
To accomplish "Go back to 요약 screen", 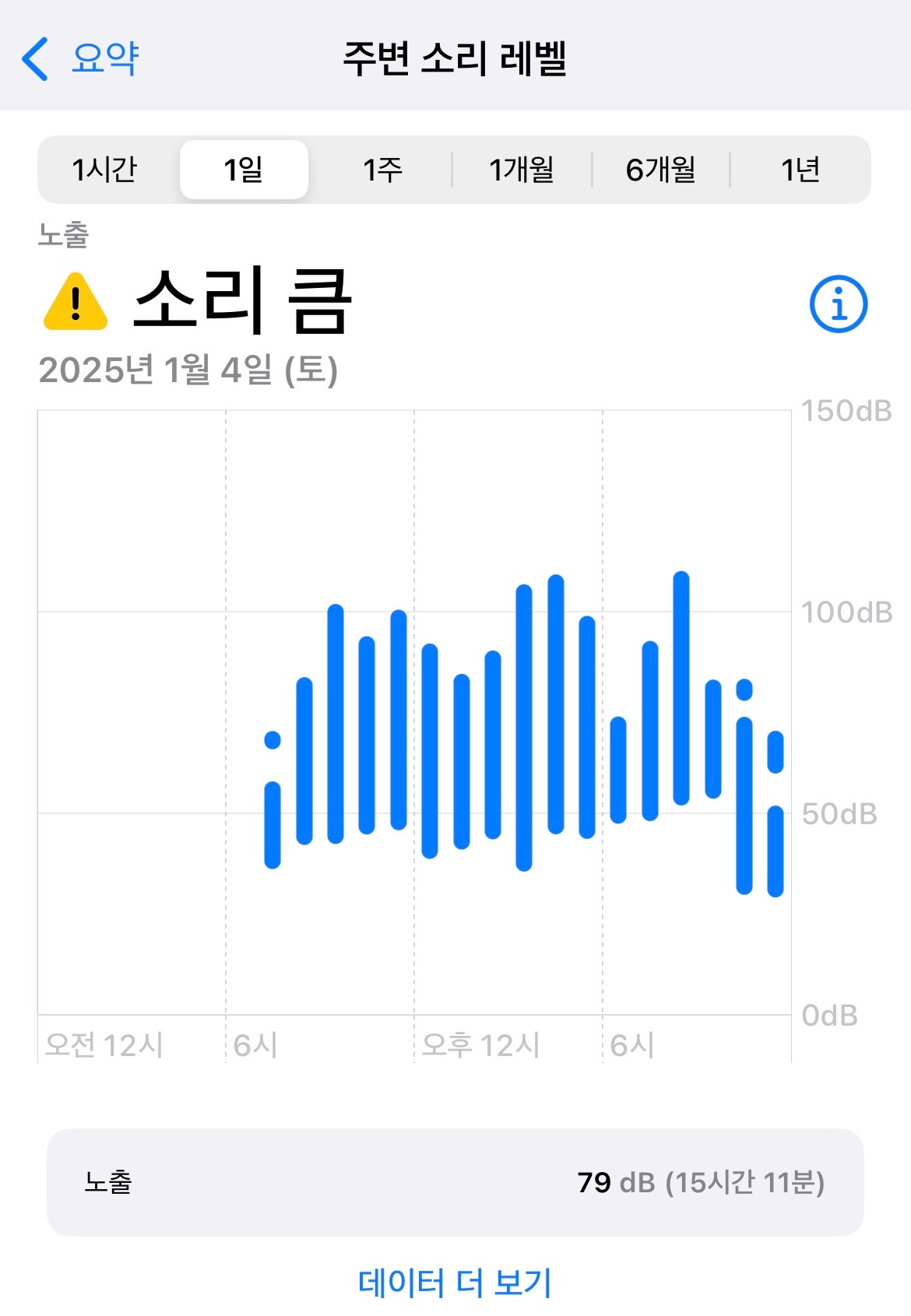I will click(x=81, y=58).
